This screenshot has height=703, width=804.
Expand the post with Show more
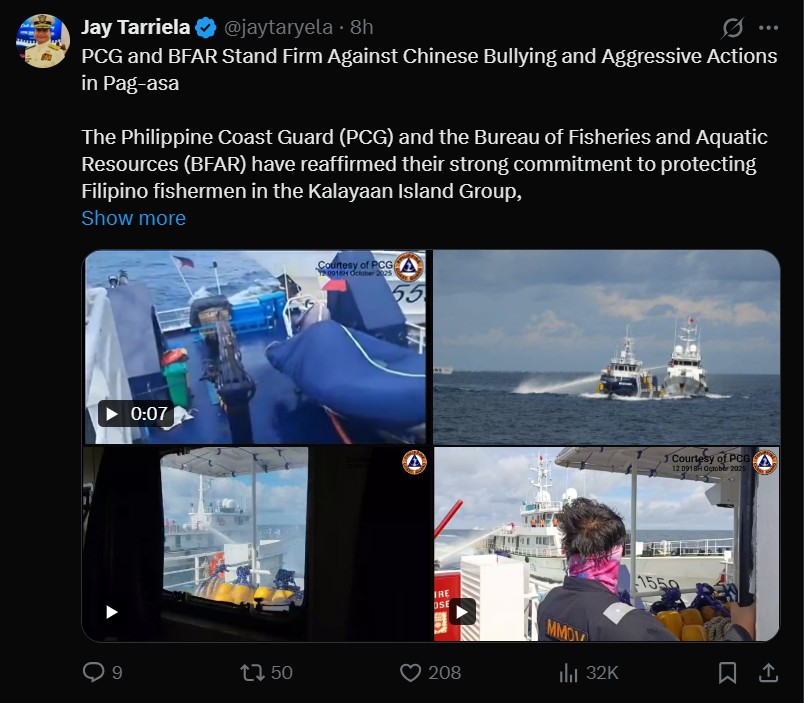(133, 218)
